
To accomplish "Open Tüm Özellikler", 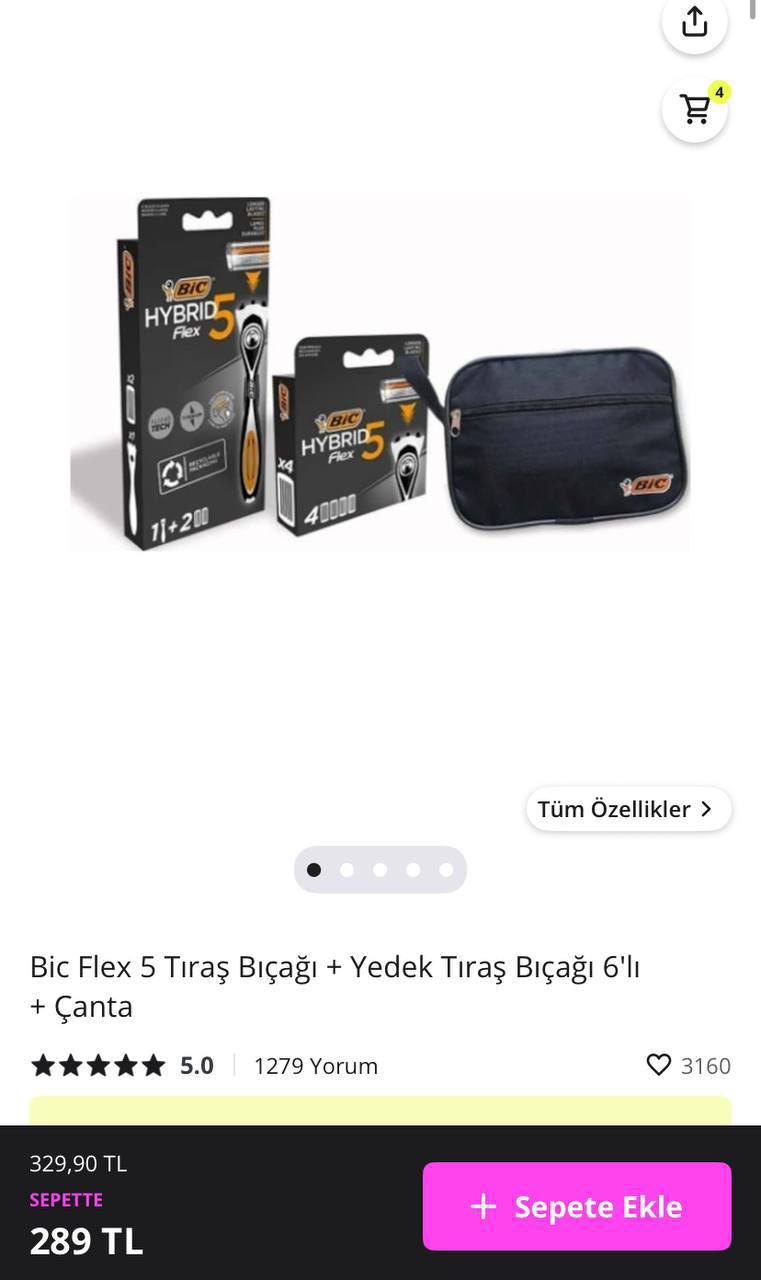I will click(628, 809).
